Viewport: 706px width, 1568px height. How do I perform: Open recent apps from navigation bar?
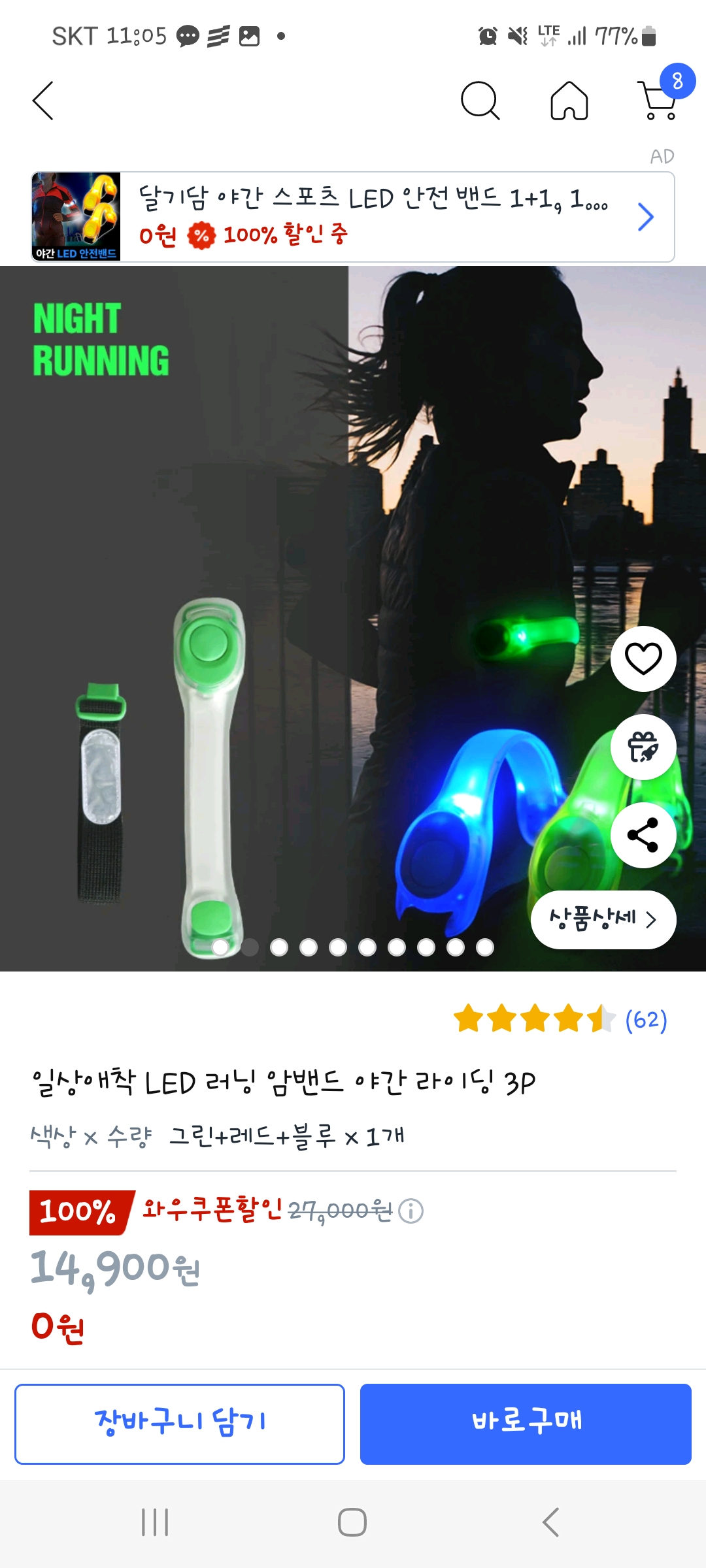click(x=155, y=1522)
